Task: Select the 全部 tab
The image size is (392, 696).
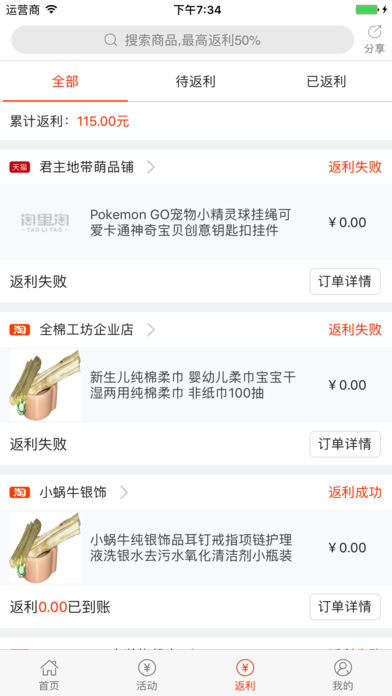Action: coord(65,82)
